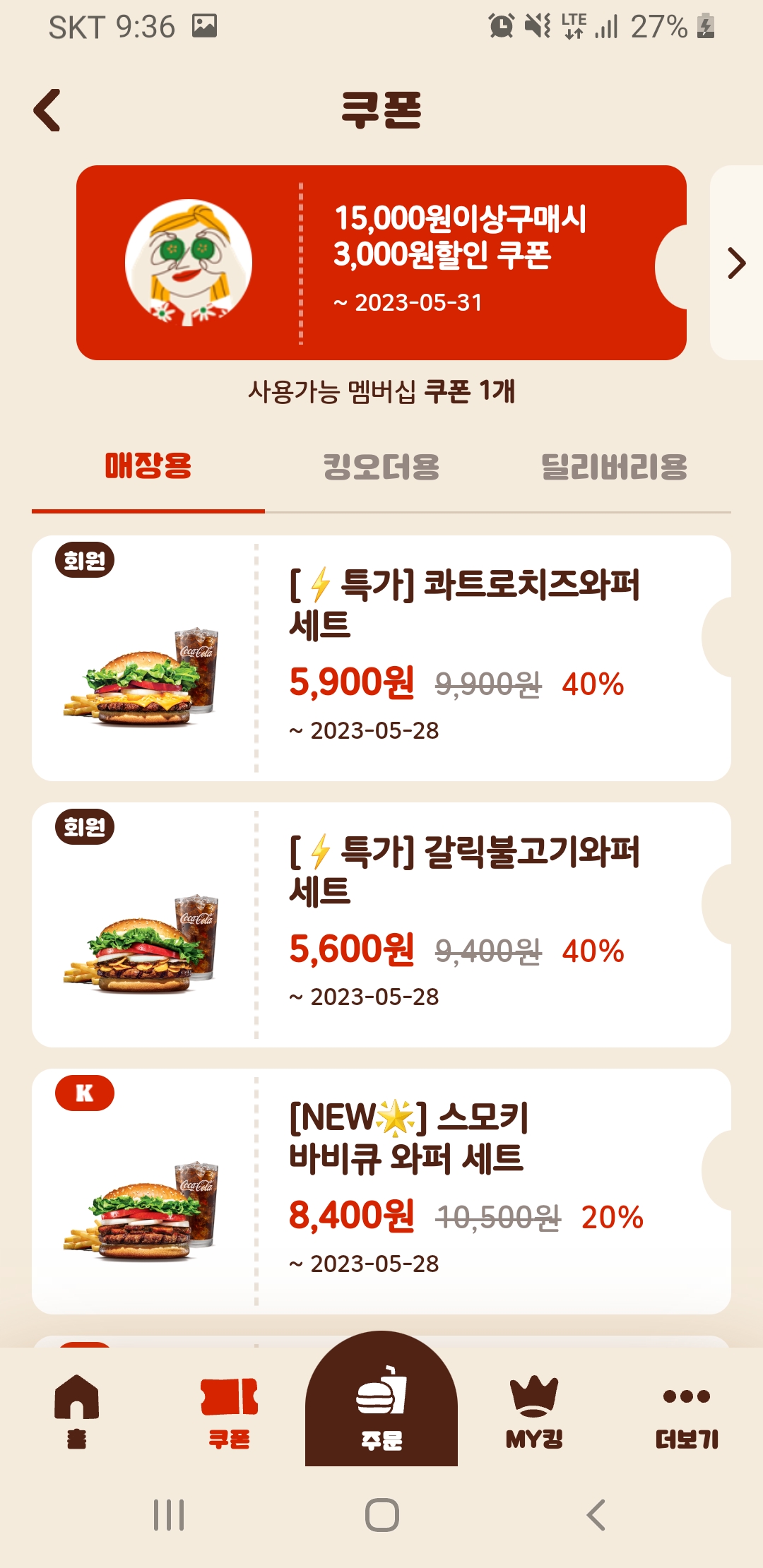Select the 매장용 tab
The height and width of the screenshot is (1568, 763).
click(148, 467)
